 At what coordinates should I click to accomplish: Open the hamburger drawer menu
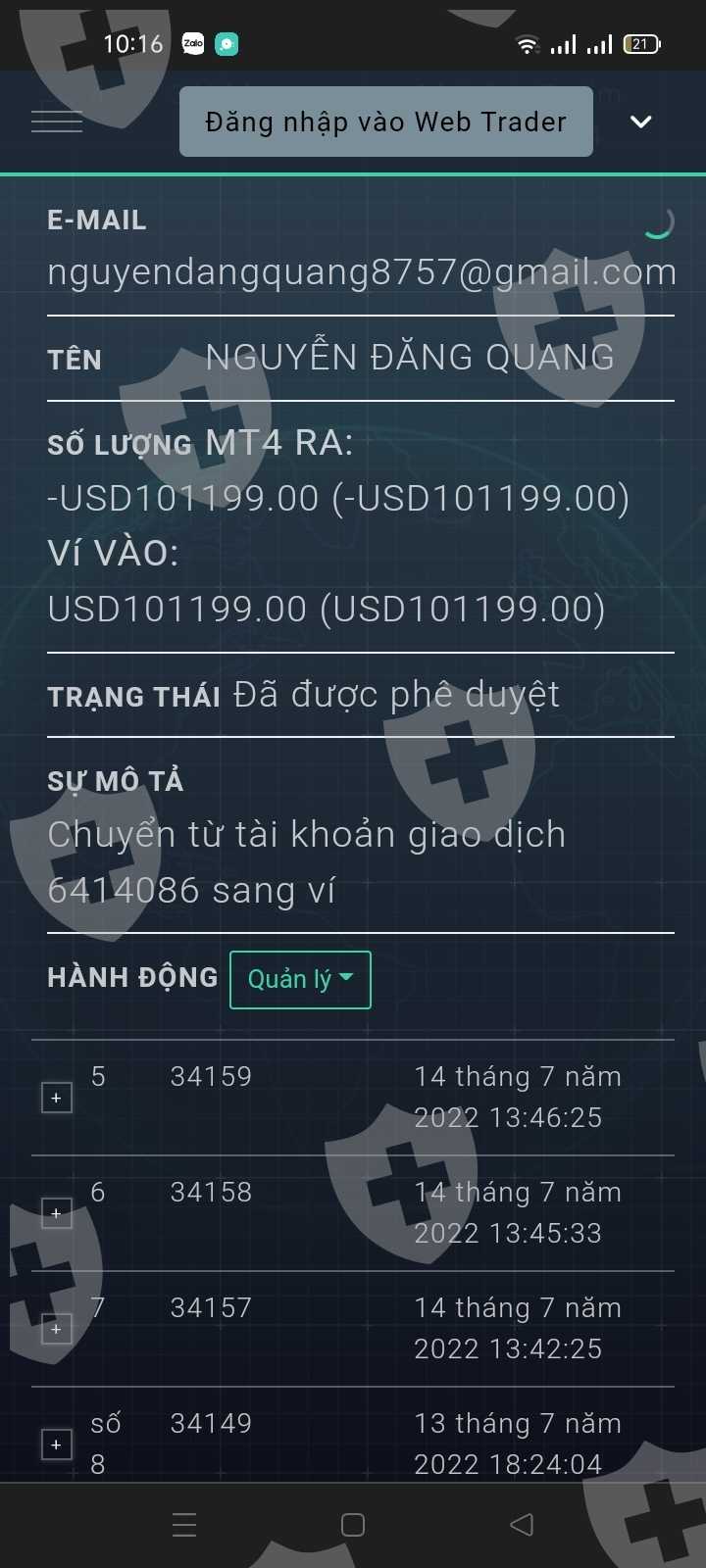pos(57,122)
